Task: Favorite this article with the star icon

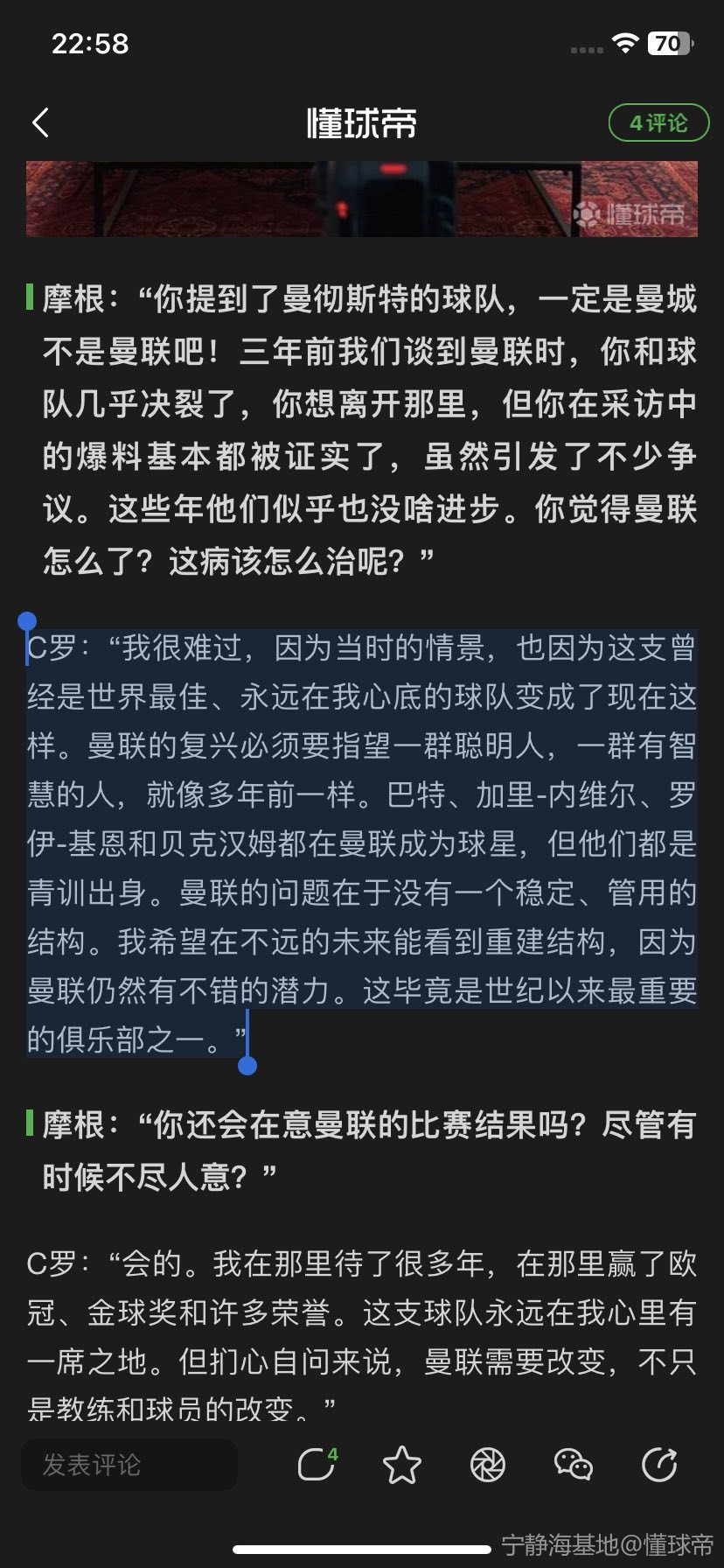Action: [402, 1465]
